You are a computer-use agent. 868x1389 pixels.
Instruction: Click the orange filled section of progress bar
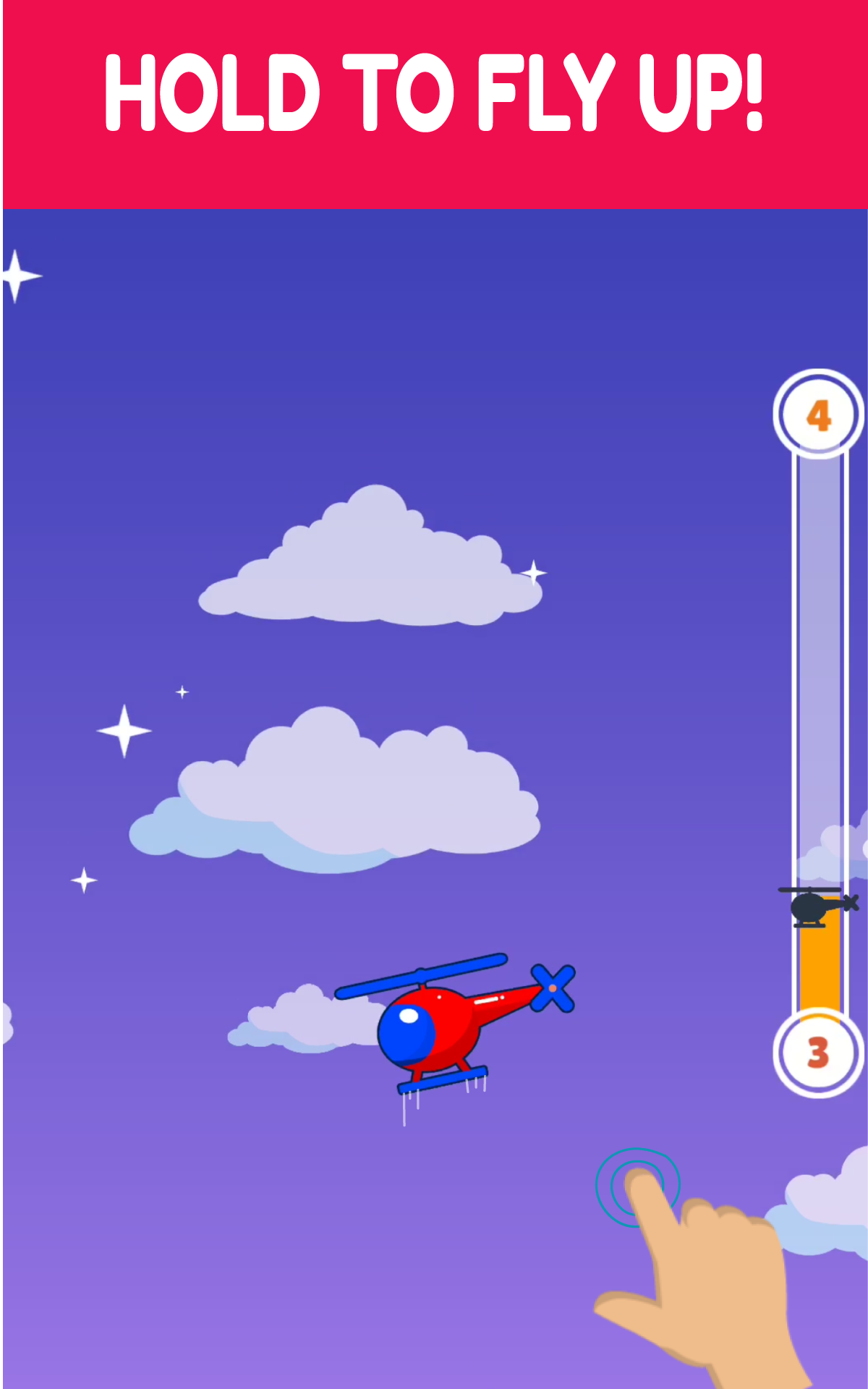818,977
